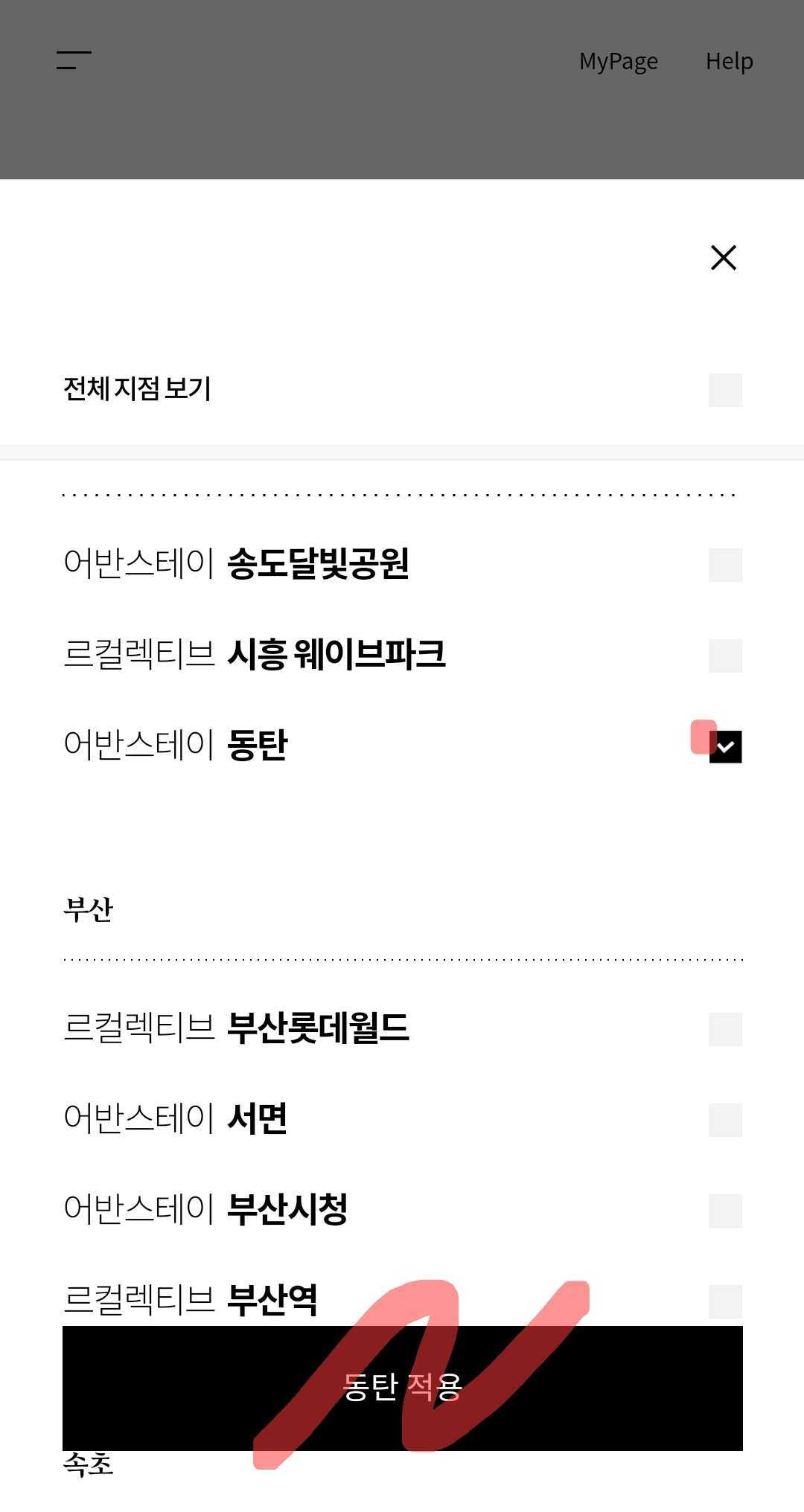Close the branch selection panel
Image resolution: width=804 pixels, height=1512 pixels.
(723, 258)
